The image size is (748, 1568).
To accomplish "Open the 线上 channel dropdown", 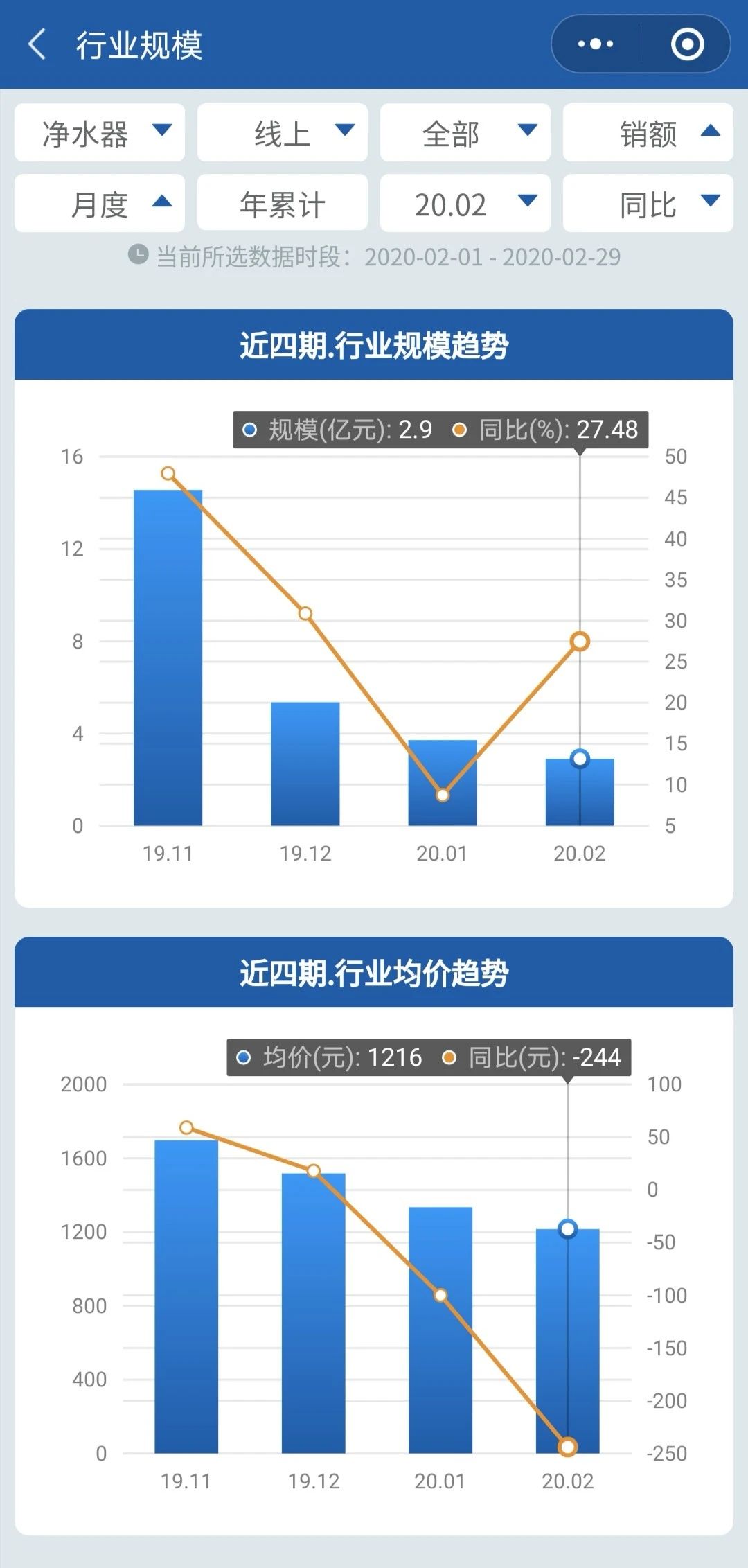I will [283, 133].
